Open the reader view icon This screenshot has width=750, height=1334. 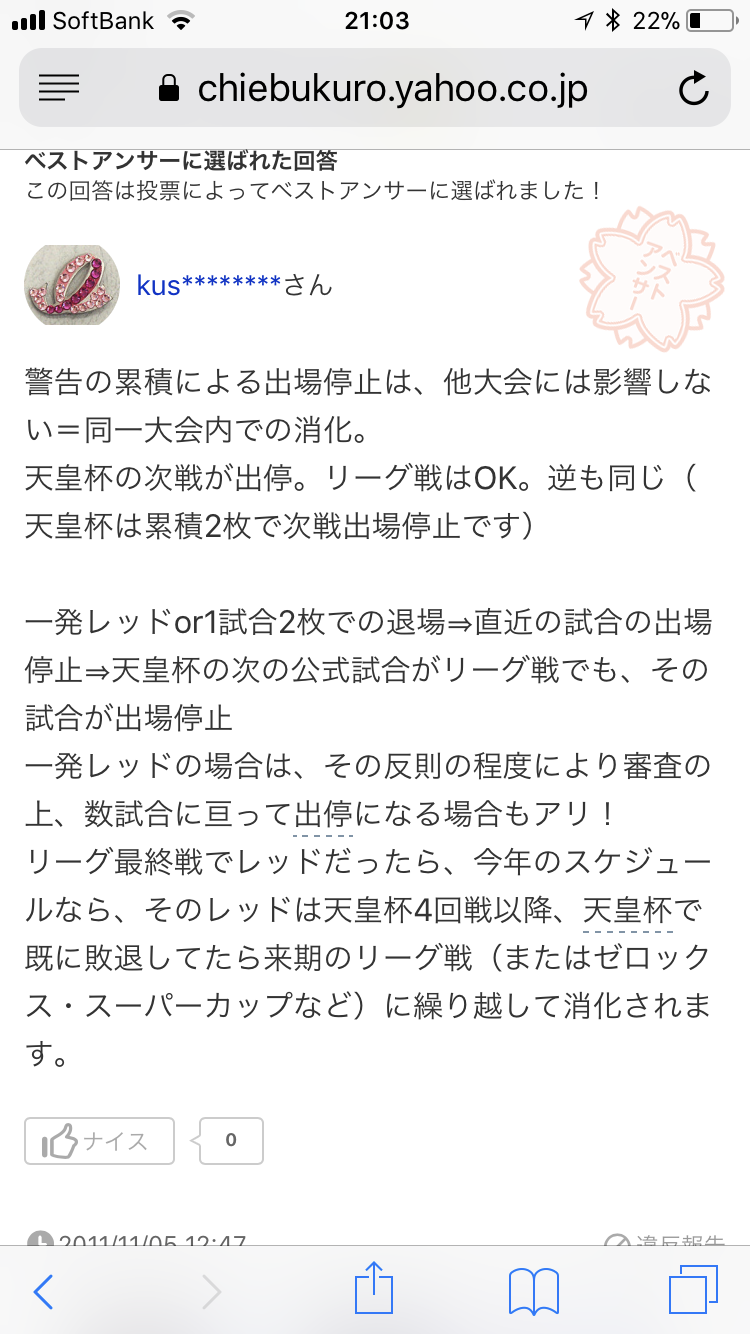point(59,88)
